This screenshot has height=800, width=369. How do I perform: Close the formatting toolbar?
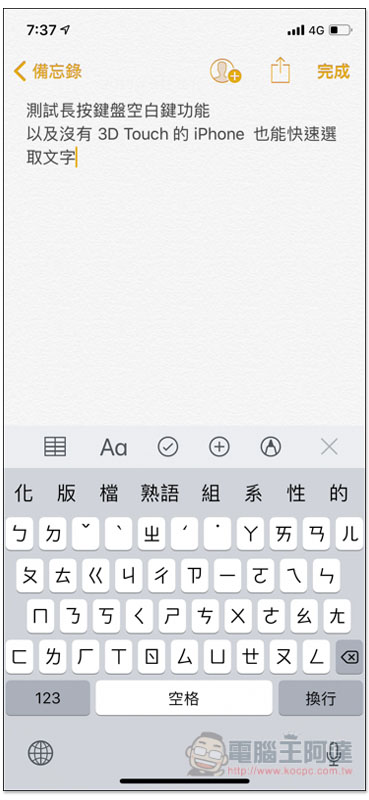click(329, 447)
